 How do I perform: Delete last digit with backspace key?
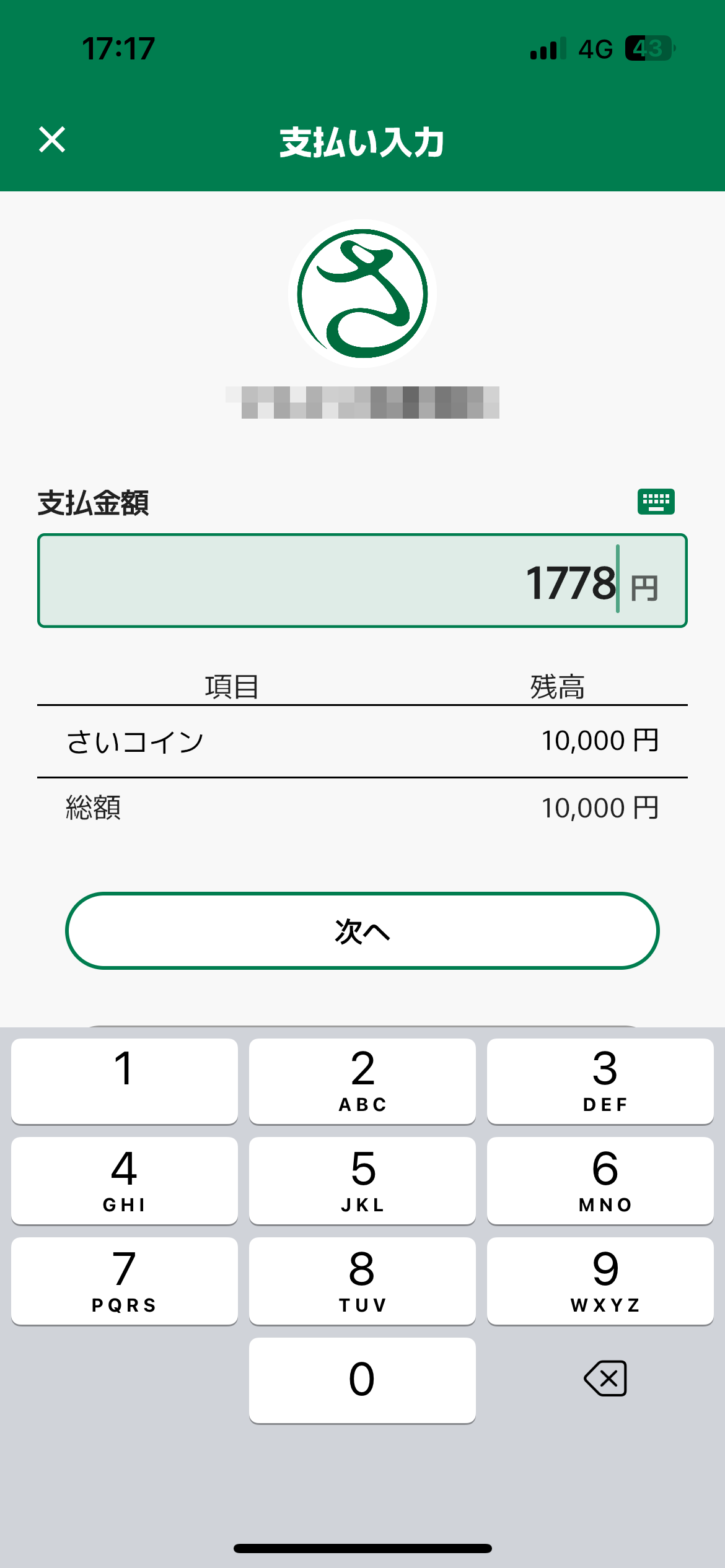click(x=605, y=1379)
